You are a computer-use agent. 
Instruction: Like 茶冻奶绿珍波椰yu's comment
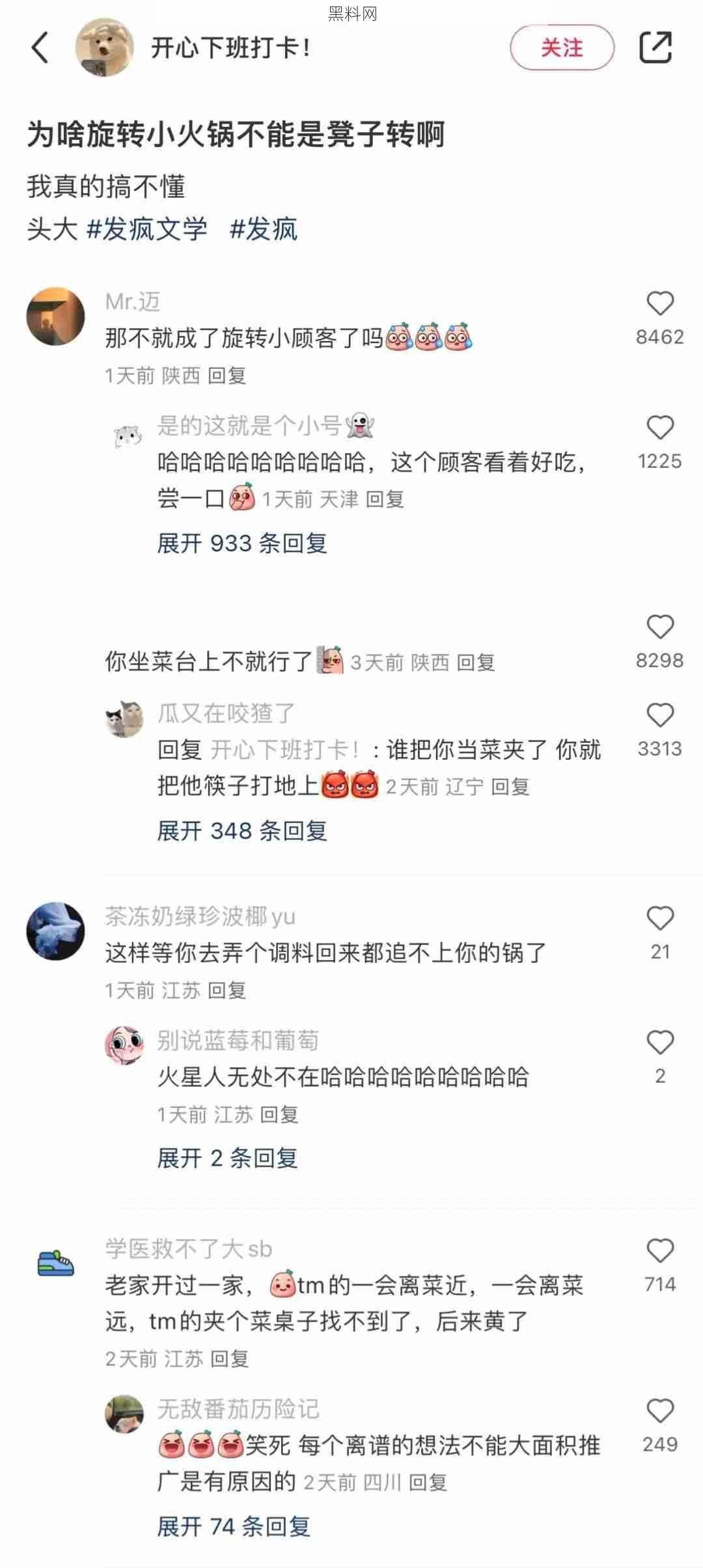[660, 919]
